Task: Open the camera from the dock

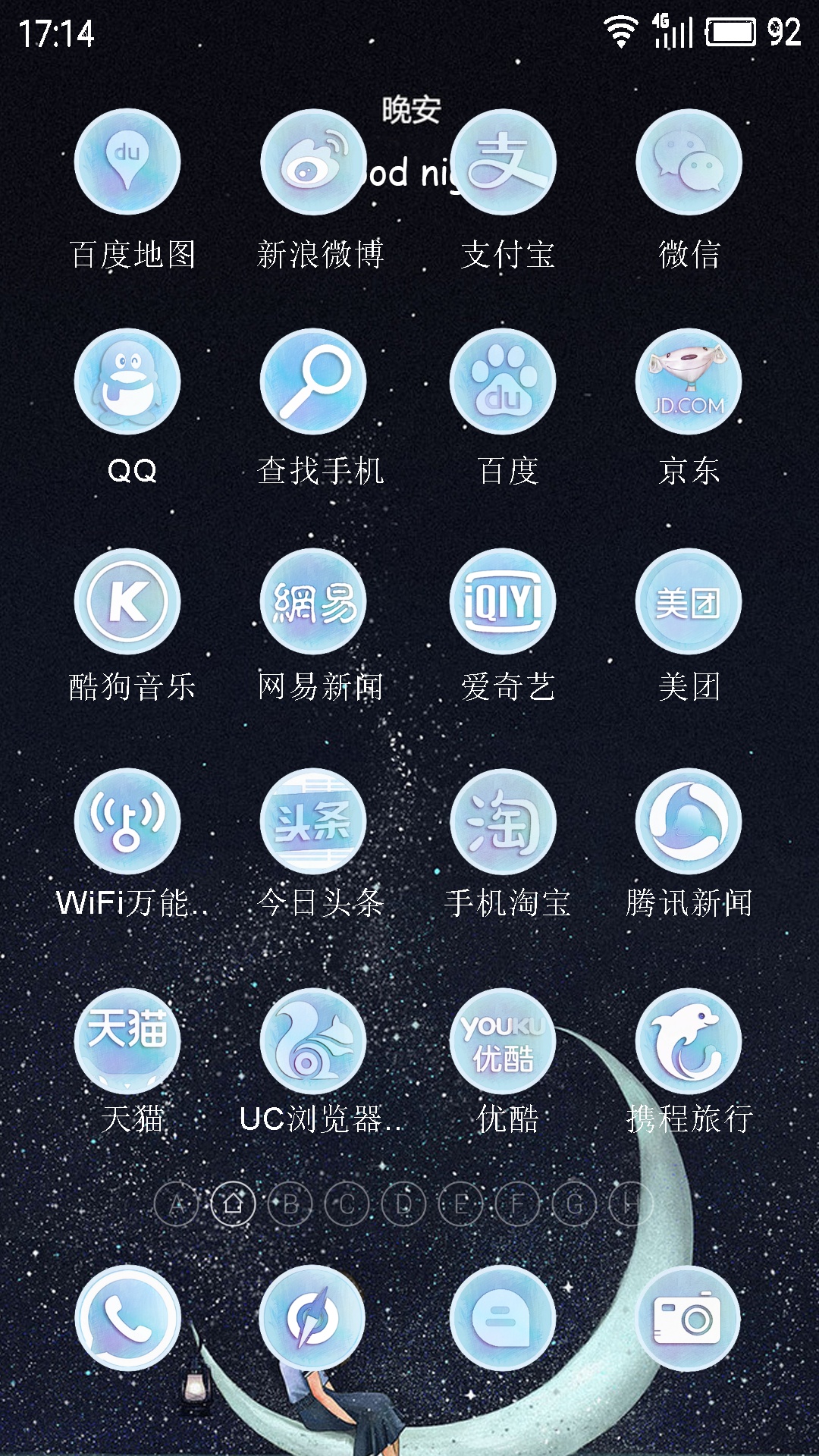Action: pos(689,1318)
